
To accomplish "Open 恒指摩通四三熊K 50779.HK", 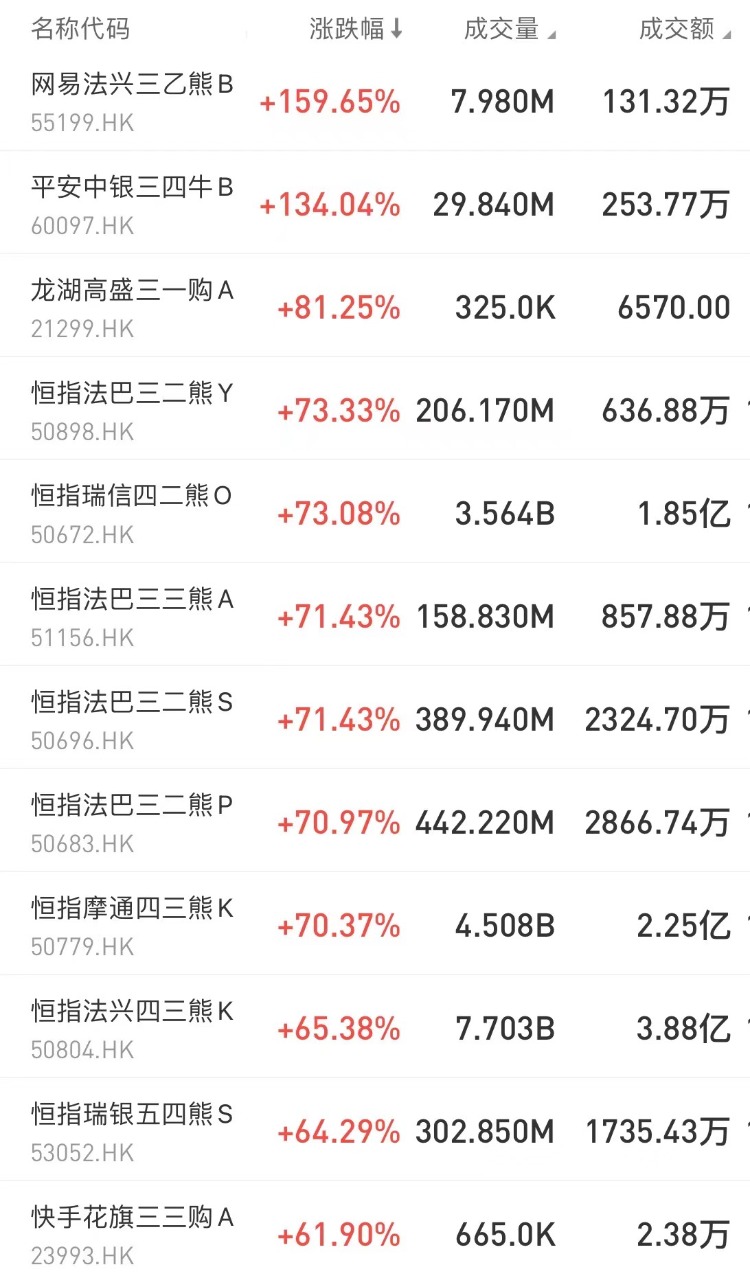I will pos(375,924).
